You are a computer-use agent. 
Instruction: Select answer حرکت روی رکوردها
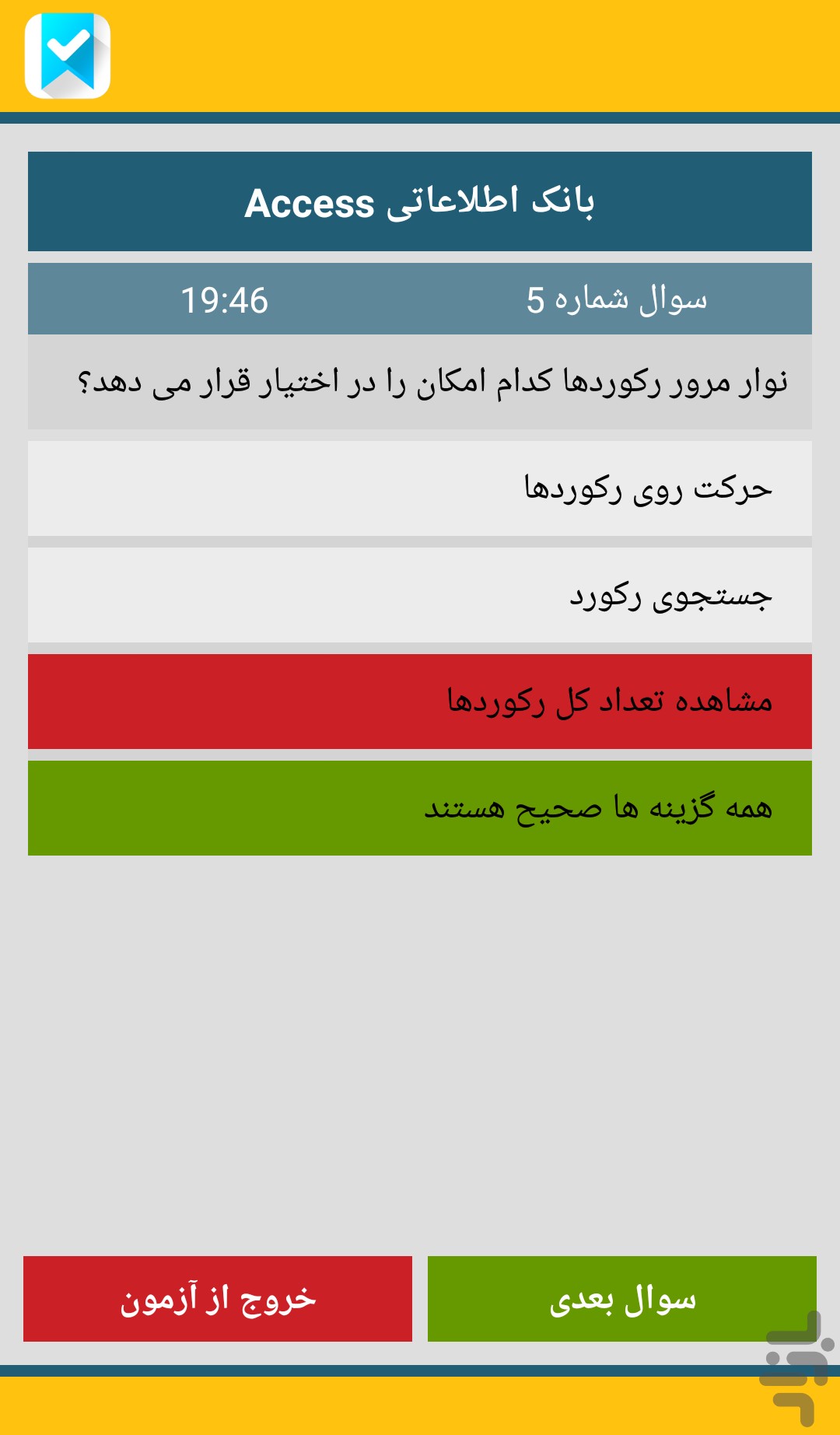click(420, 488)
